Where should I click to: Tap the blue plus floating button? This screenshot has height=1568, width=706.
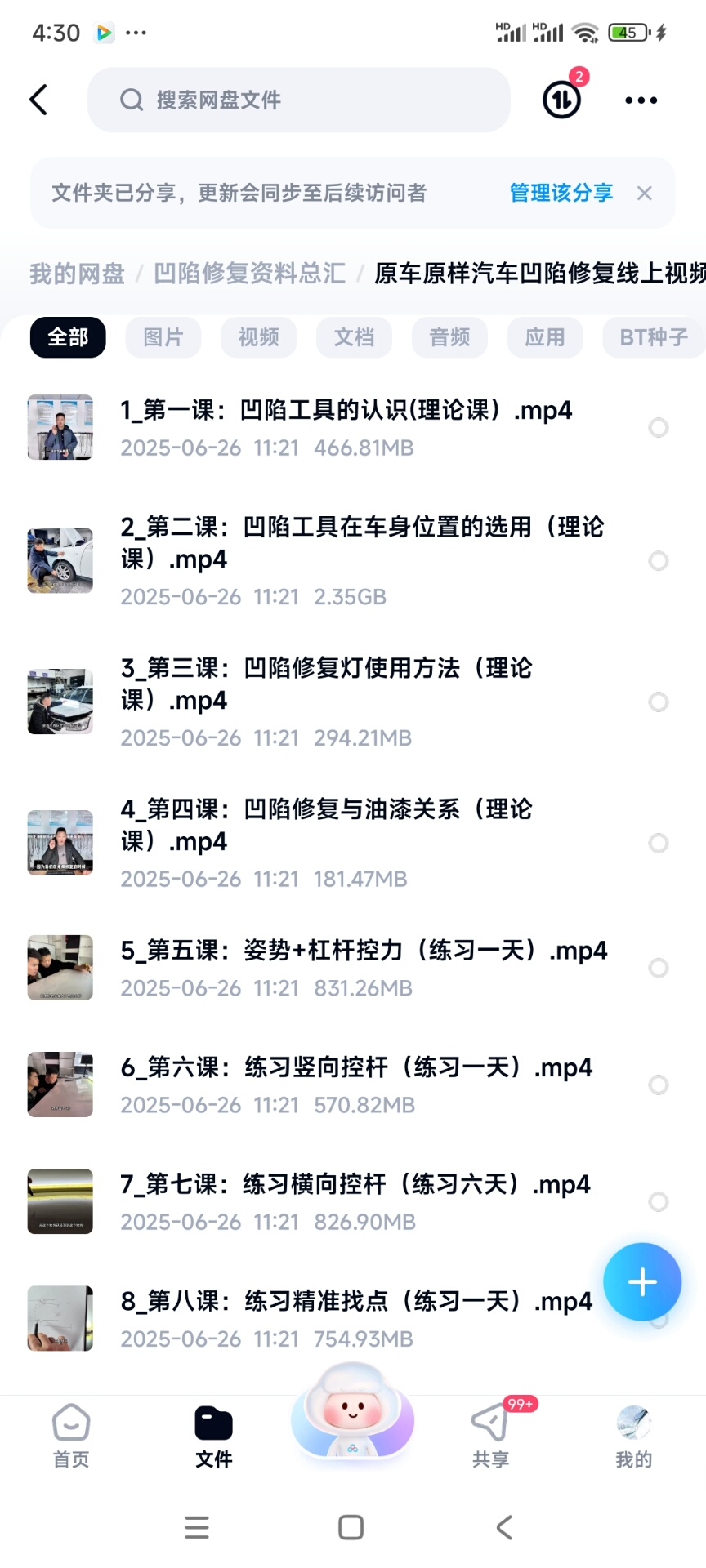642,1282
